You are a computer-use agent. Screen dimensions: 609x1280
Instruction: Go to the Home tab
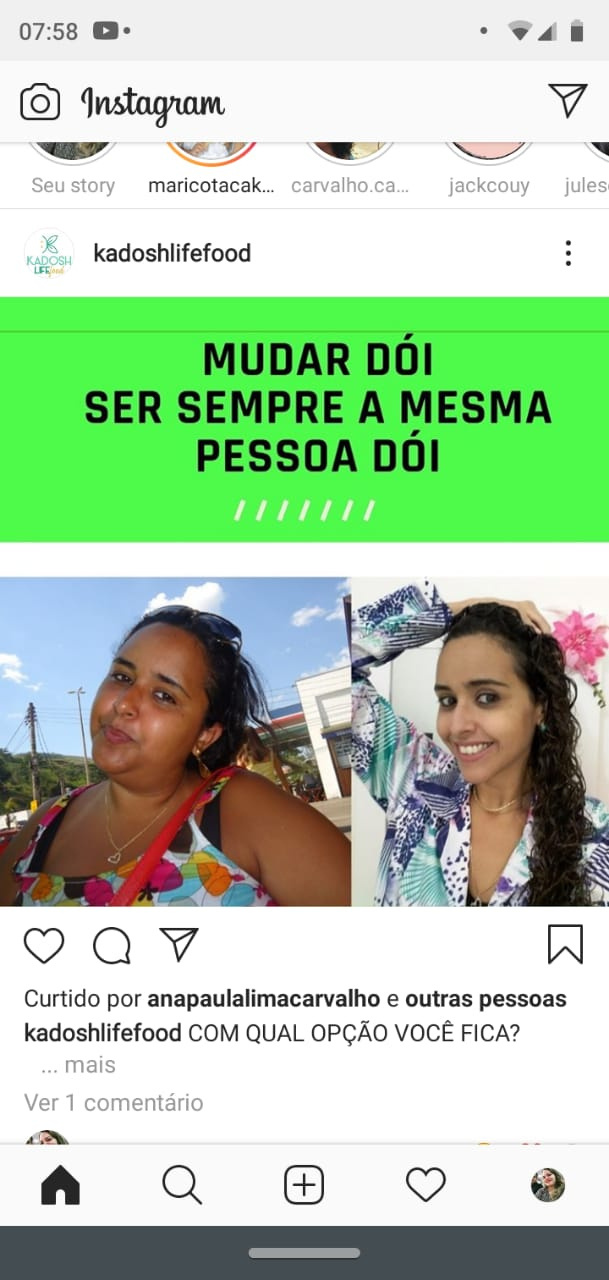(60, 1186)
